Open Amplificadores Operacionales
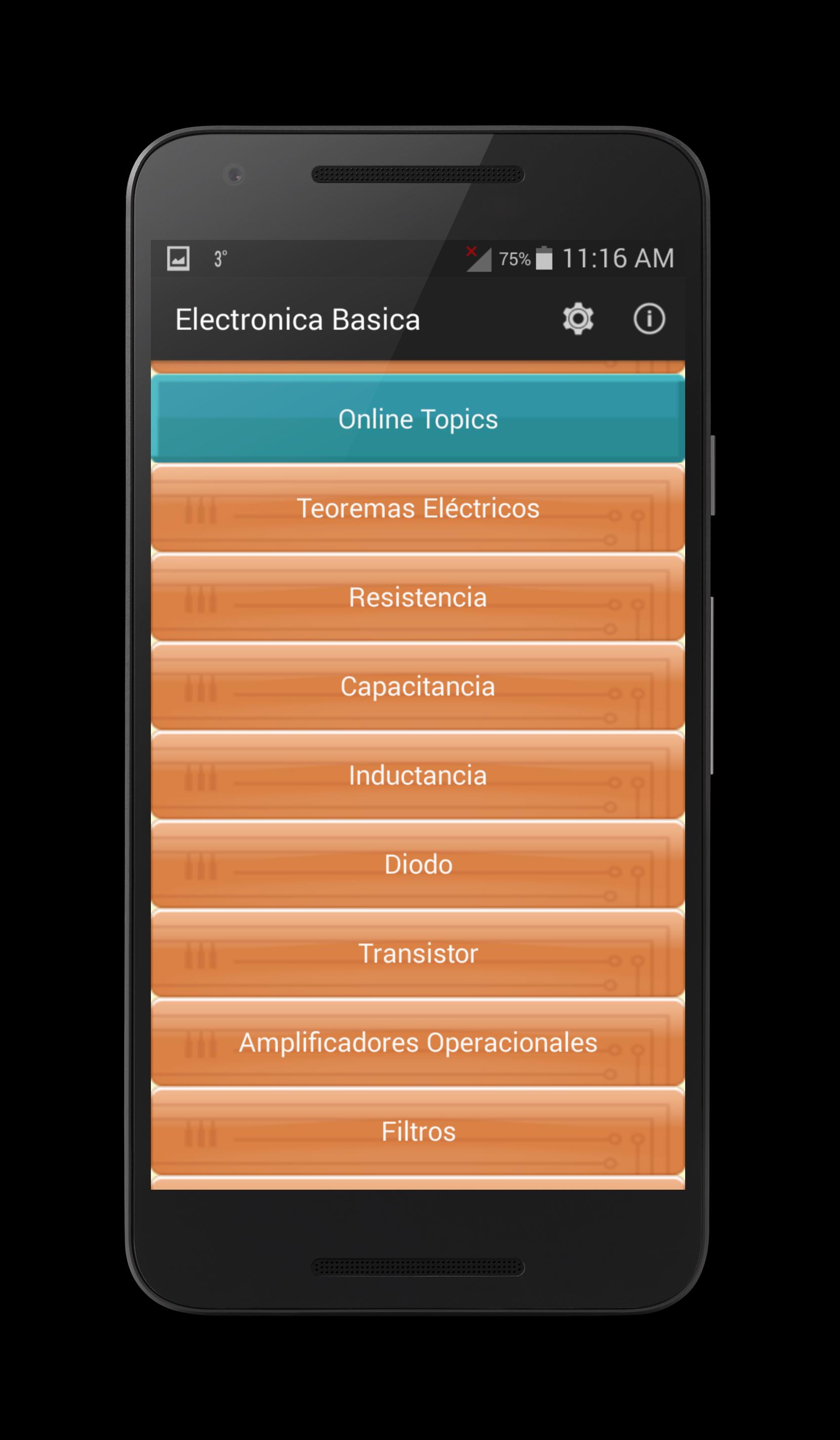The image size is (840, 1440). coord(418,1043)
